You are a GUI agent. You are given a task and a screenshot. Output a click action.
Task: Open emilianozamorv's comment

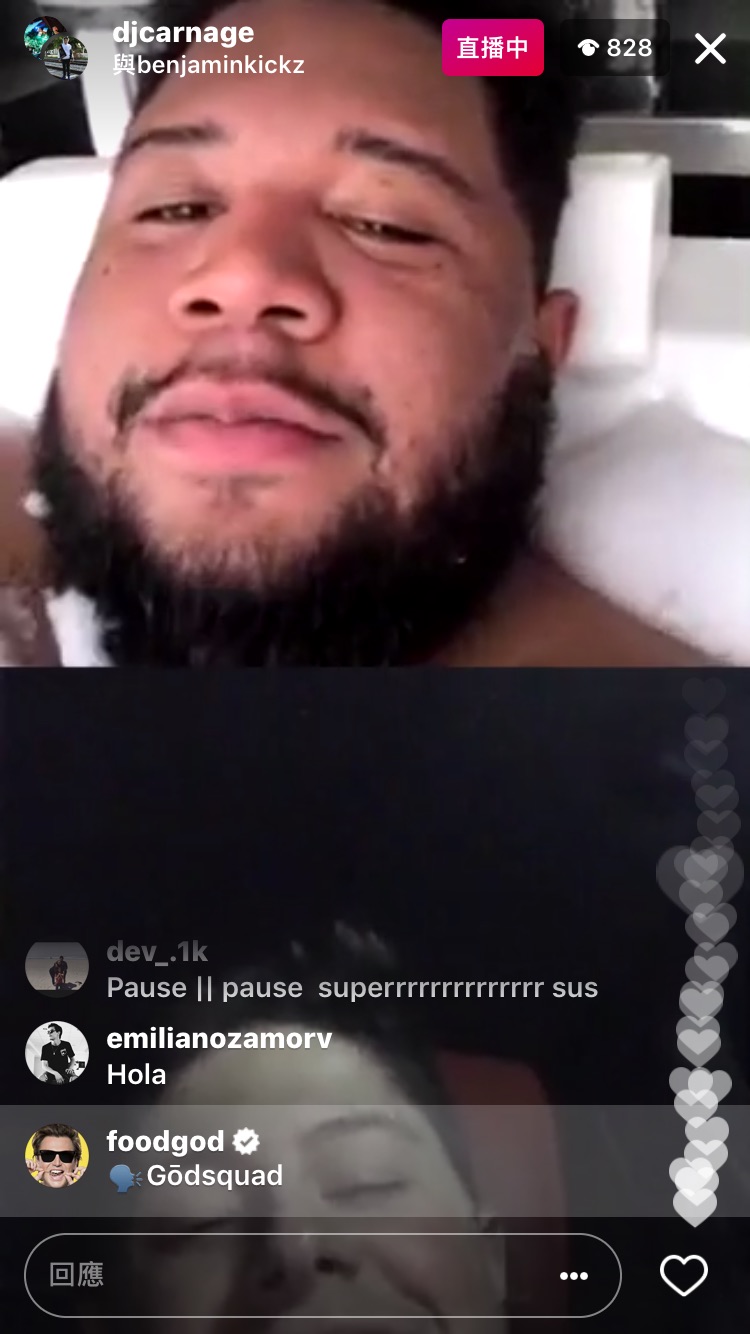tap(219, 1056)
